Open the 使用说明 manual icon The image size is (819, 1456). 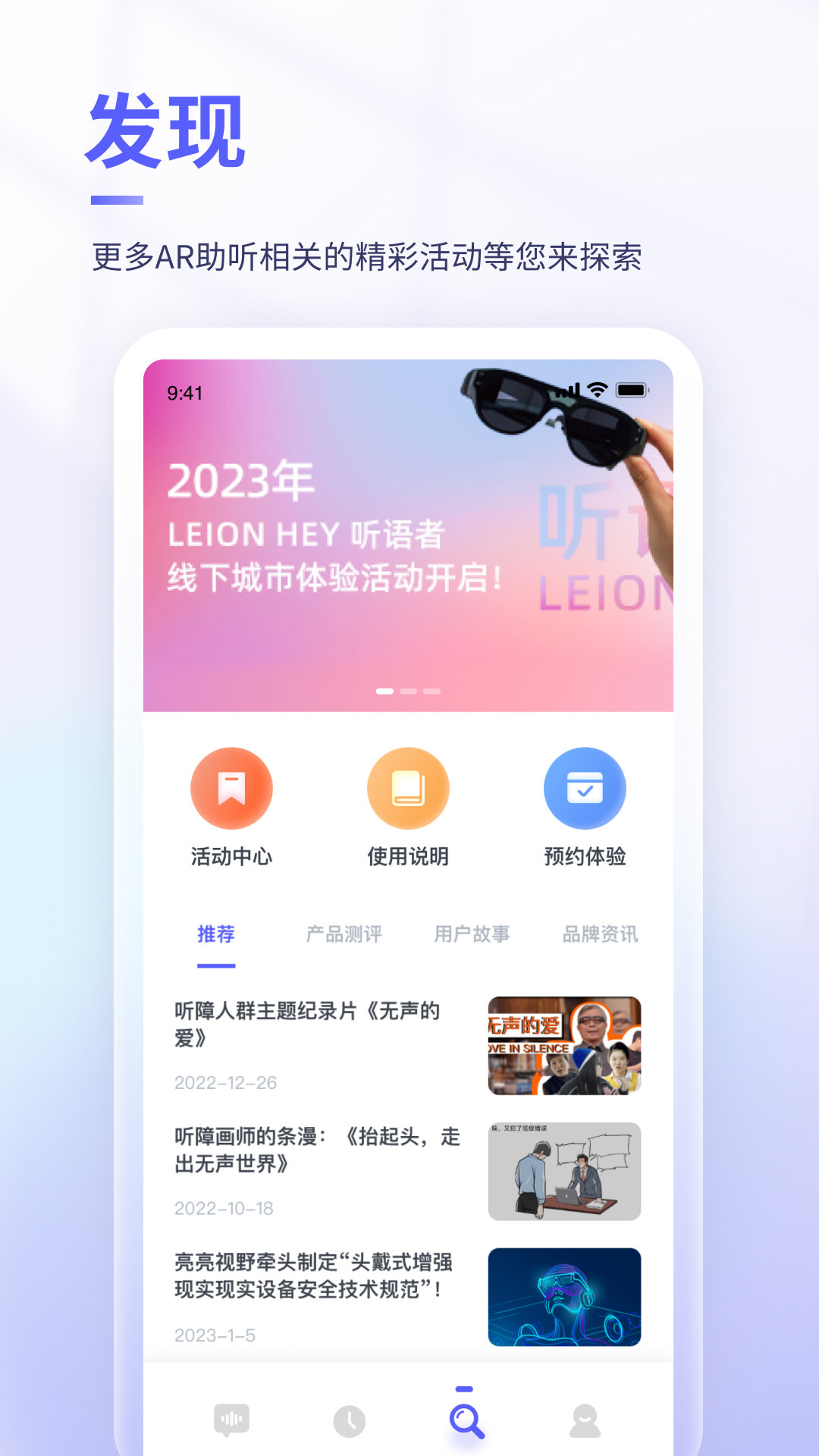pyautogui.click(x=409, y=788)
